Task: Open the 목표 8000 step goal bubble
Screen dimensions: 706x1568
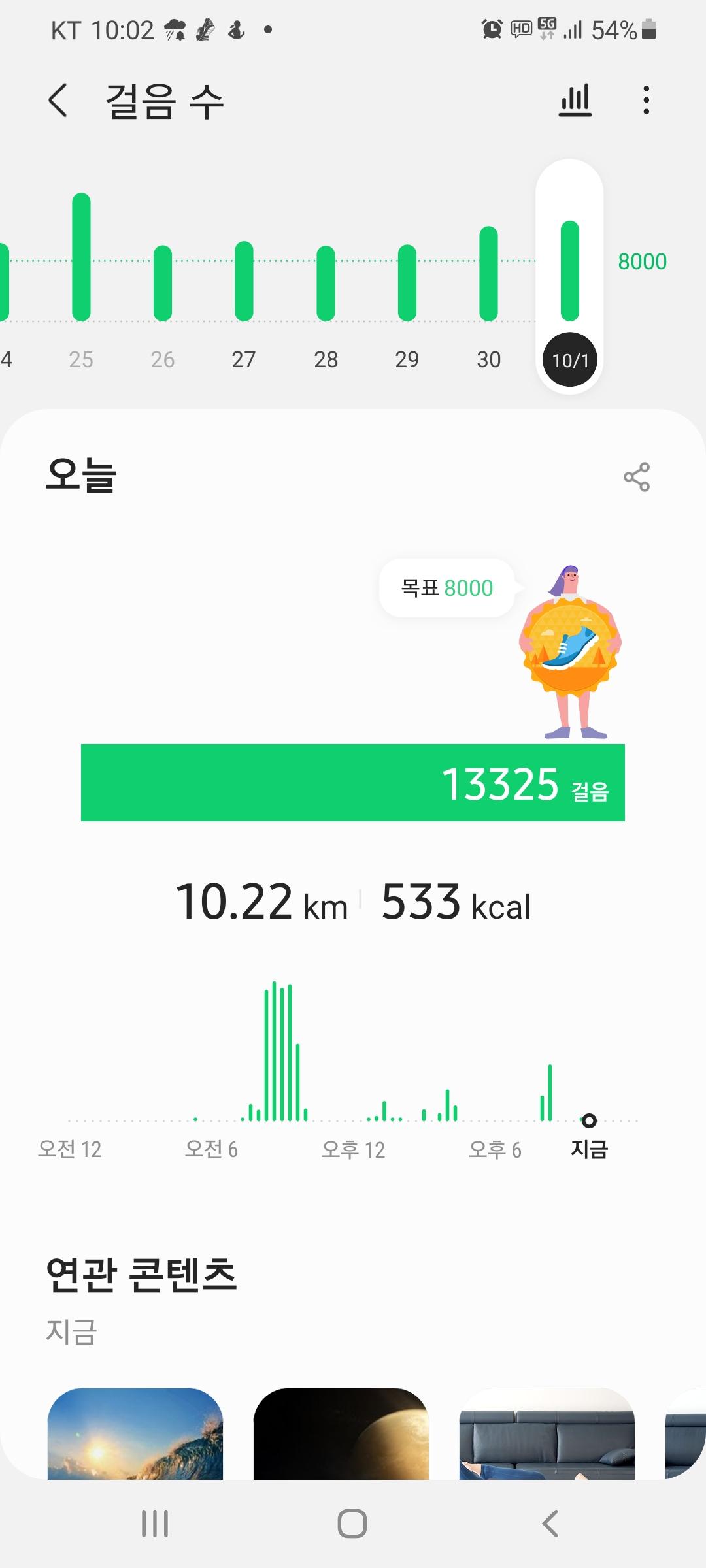Action: coord(447,588)
